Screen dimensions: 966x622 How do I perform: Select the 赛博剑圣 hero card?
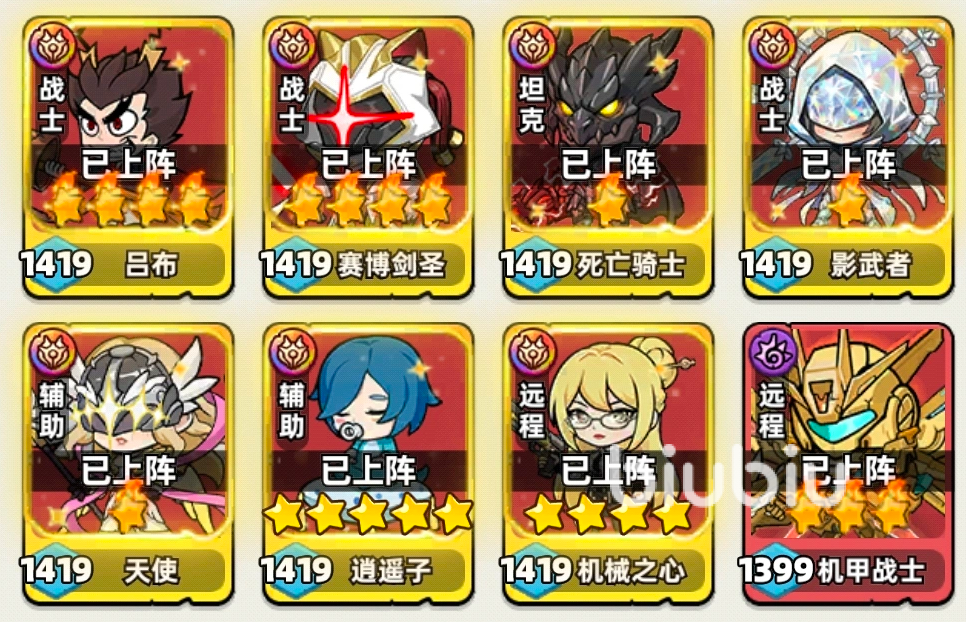pos(367,155)
